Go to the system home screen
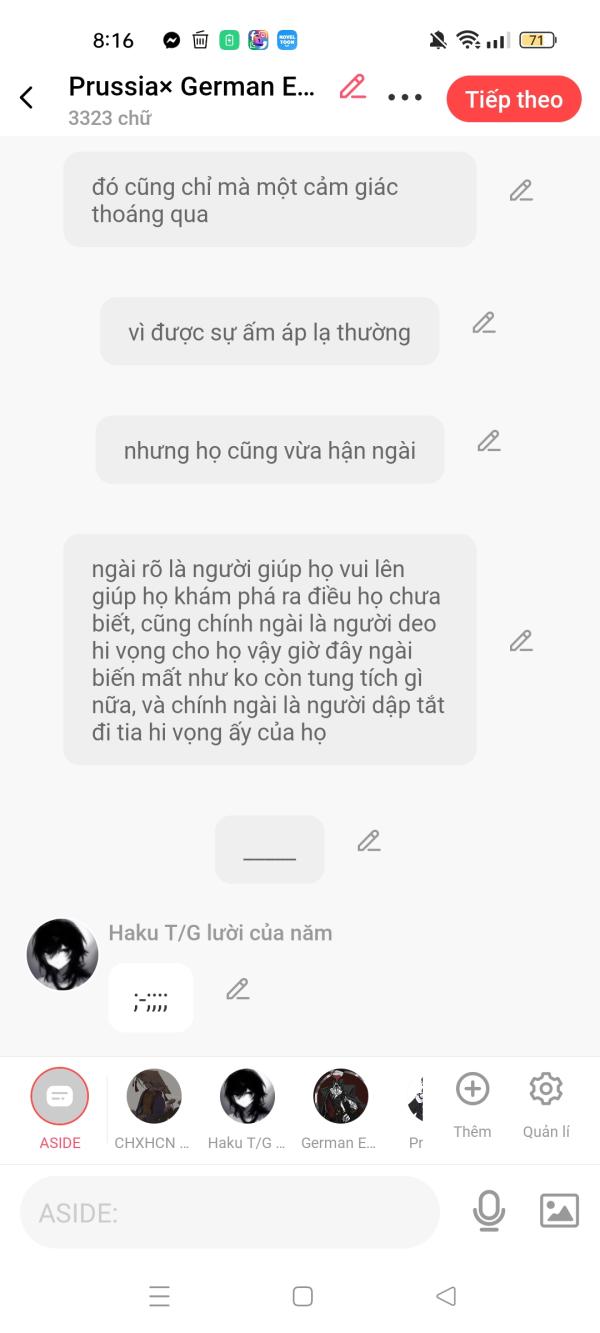Screen dimensions: 600x1333 302,1297
